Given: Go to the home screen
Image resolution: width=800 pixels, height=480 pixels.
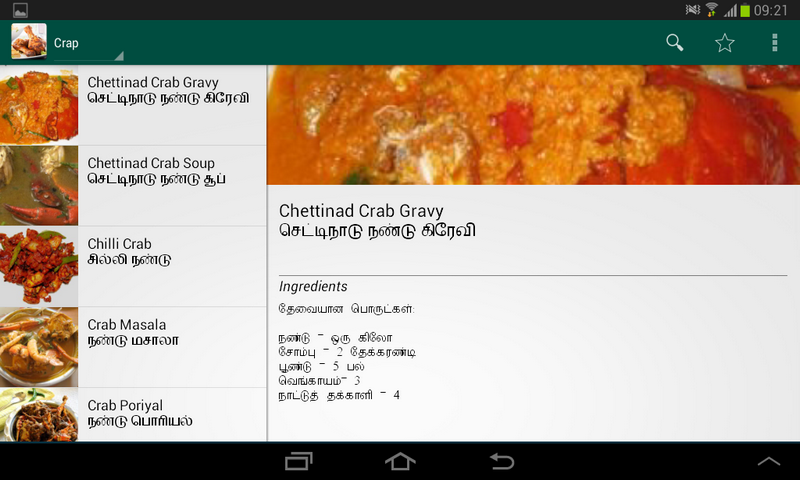Looking at the screenshot, I should (x=400, y=461).
